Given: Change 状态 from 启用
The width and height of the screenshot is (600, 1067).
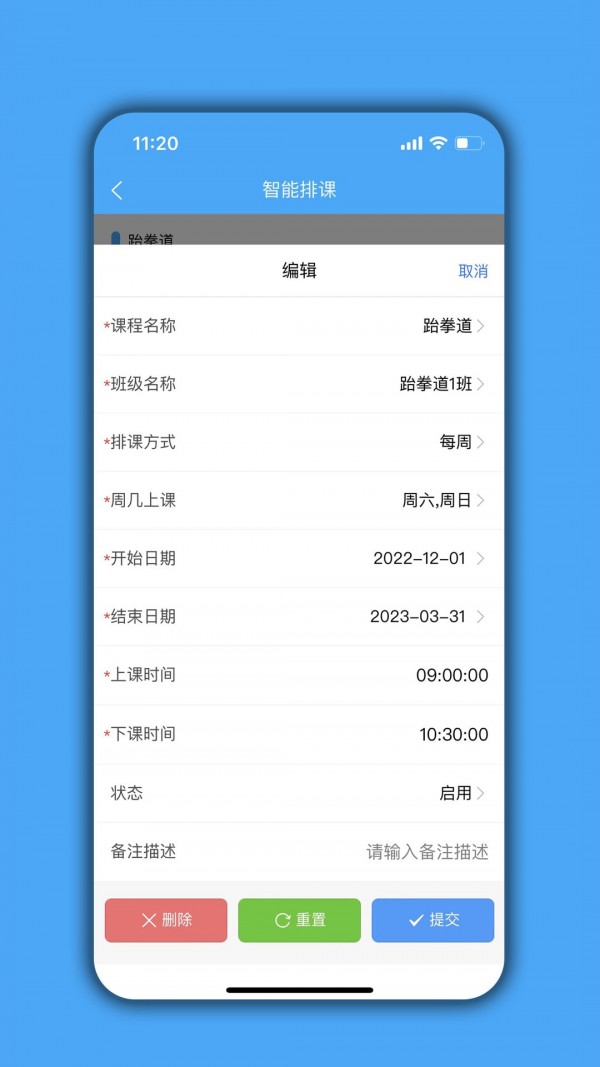Looking at the screenshot, I should click(x=461, y=793).
